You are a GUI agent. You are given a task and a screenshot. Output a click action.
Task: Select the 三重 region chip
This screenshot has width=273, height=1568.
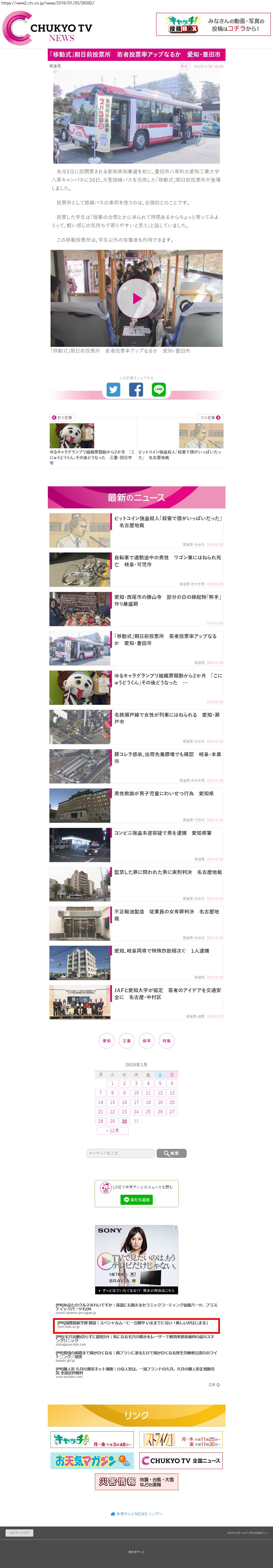click(x=126, y=1041)
